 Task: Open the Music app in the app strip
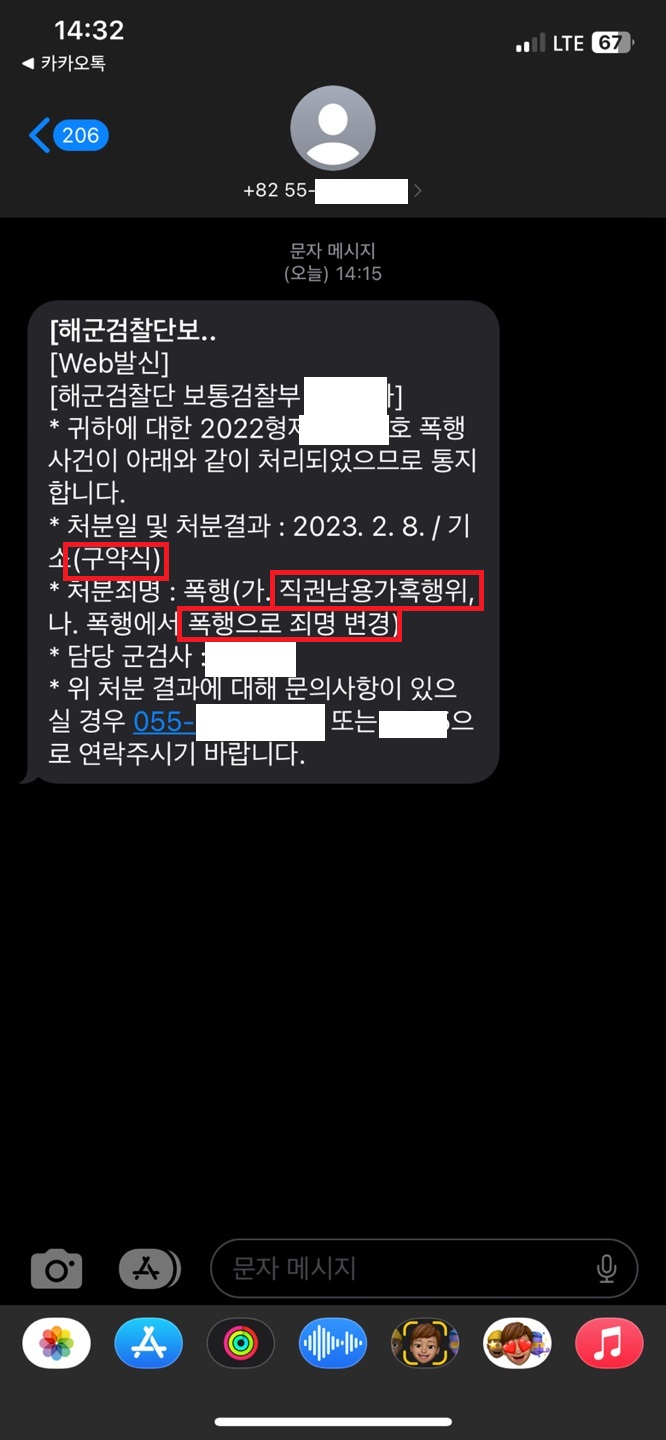pos(609,1343)
